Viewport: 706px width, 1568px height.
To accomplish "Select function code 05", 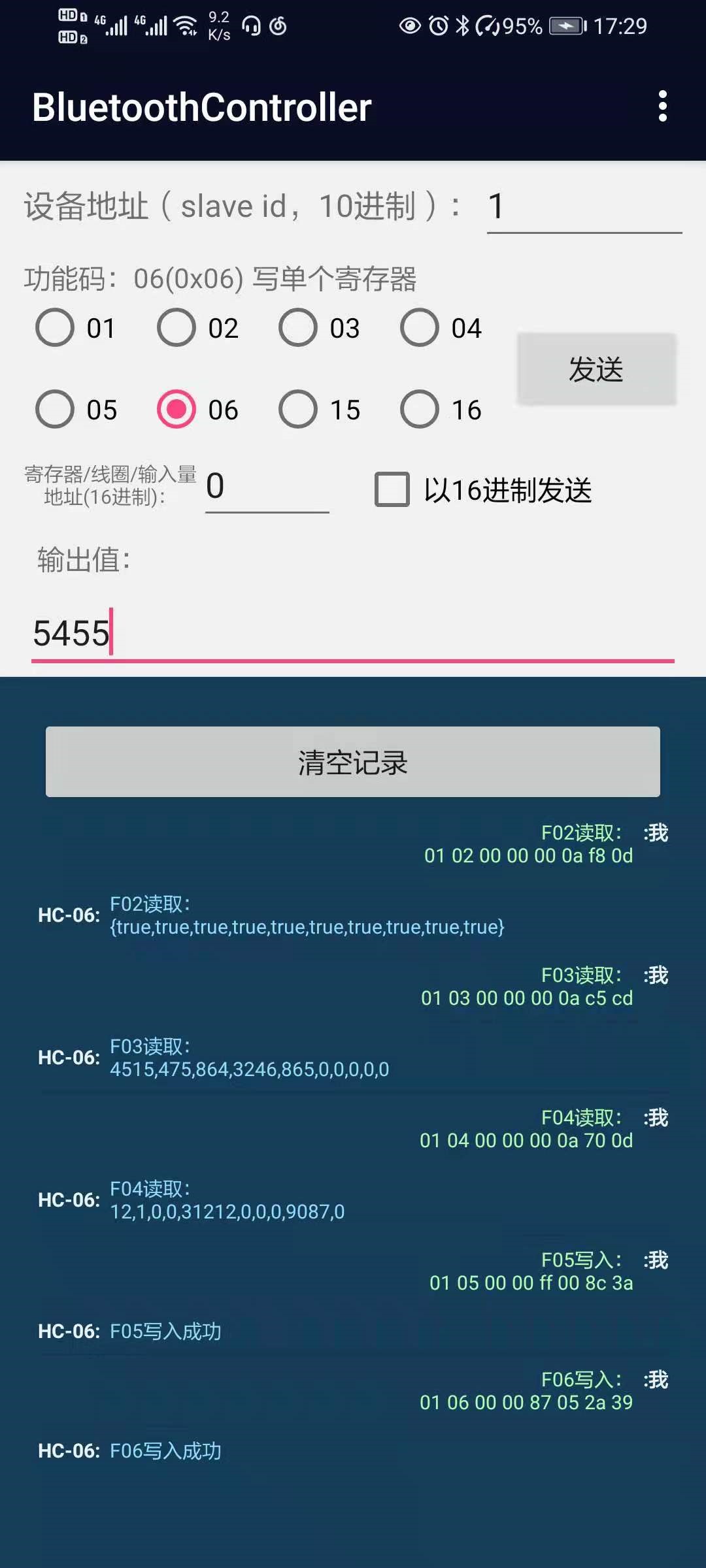I will coord(56,410).
